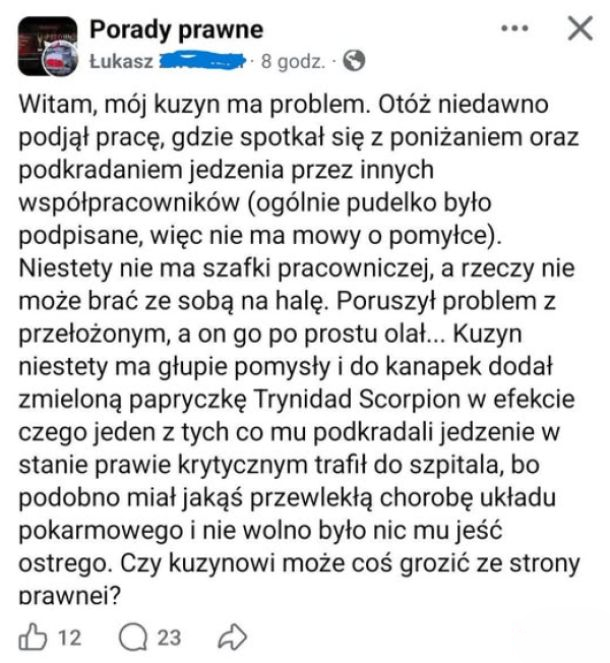This screenshot has height=663, width=610.
Task: Share this post
Action: tap(233, 637)
